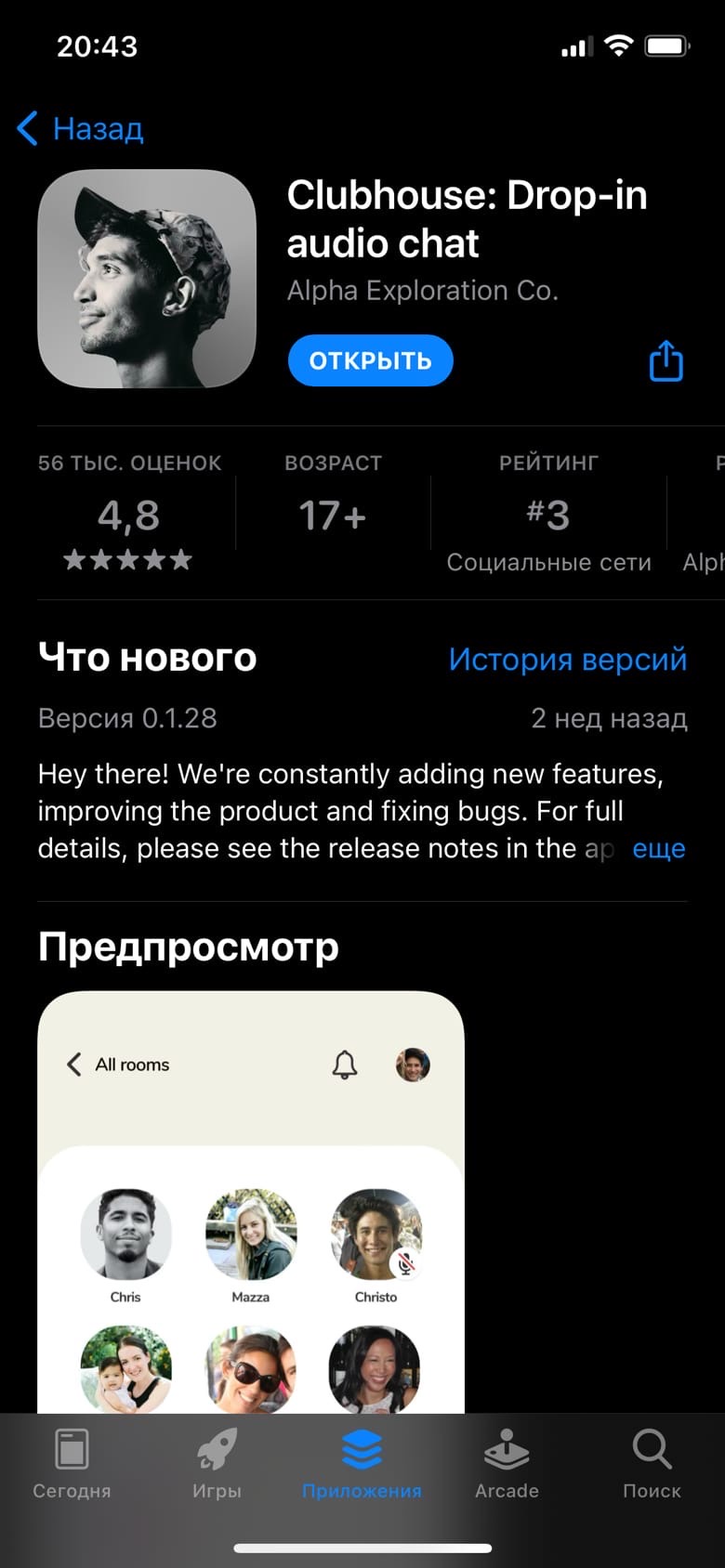Open Clubhouse with the ОТКРЫТЬ button
The height and width of the screenshot is (1568, 725).
click(x=370, y=360)
